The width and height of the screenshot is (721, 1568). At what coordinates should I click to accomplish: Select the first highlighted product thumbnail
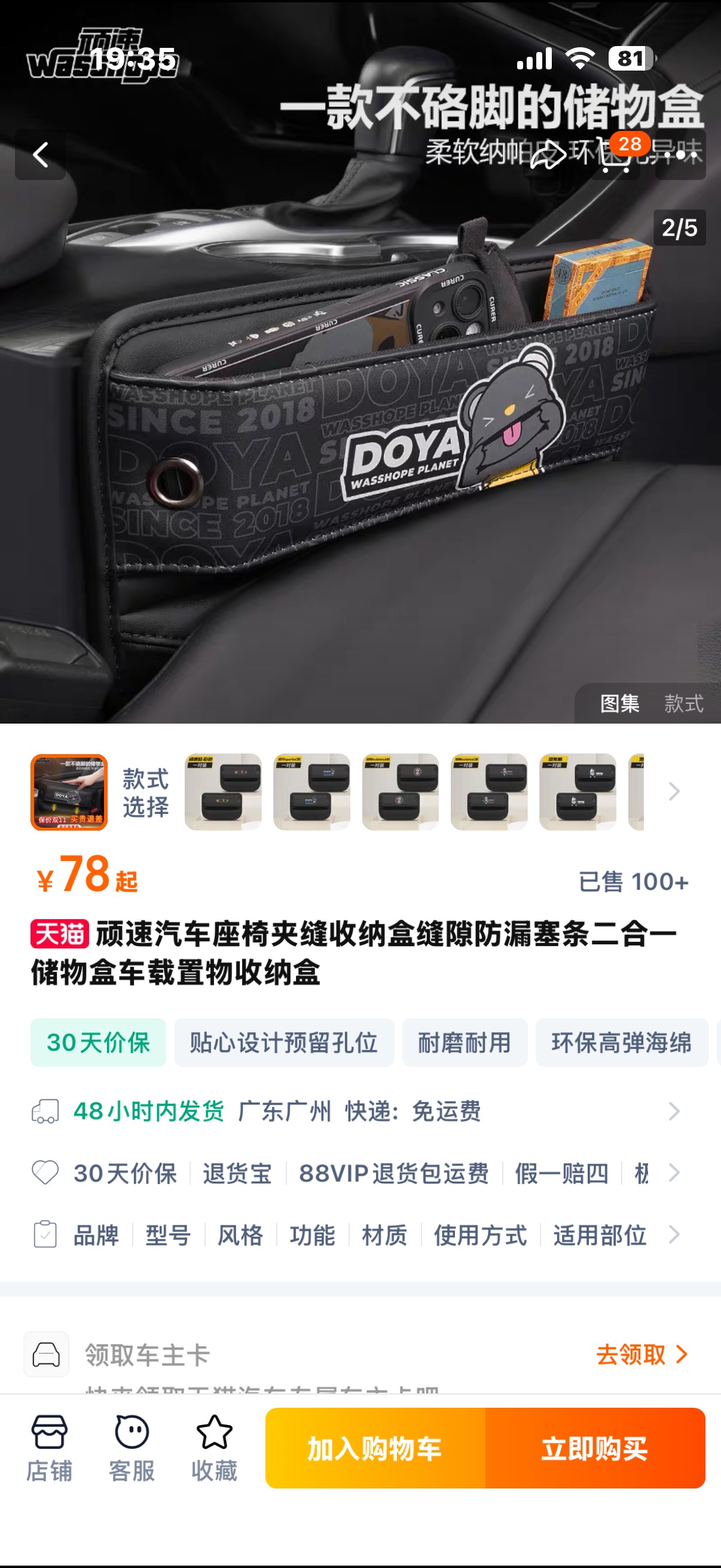click(x=69, y=792)
